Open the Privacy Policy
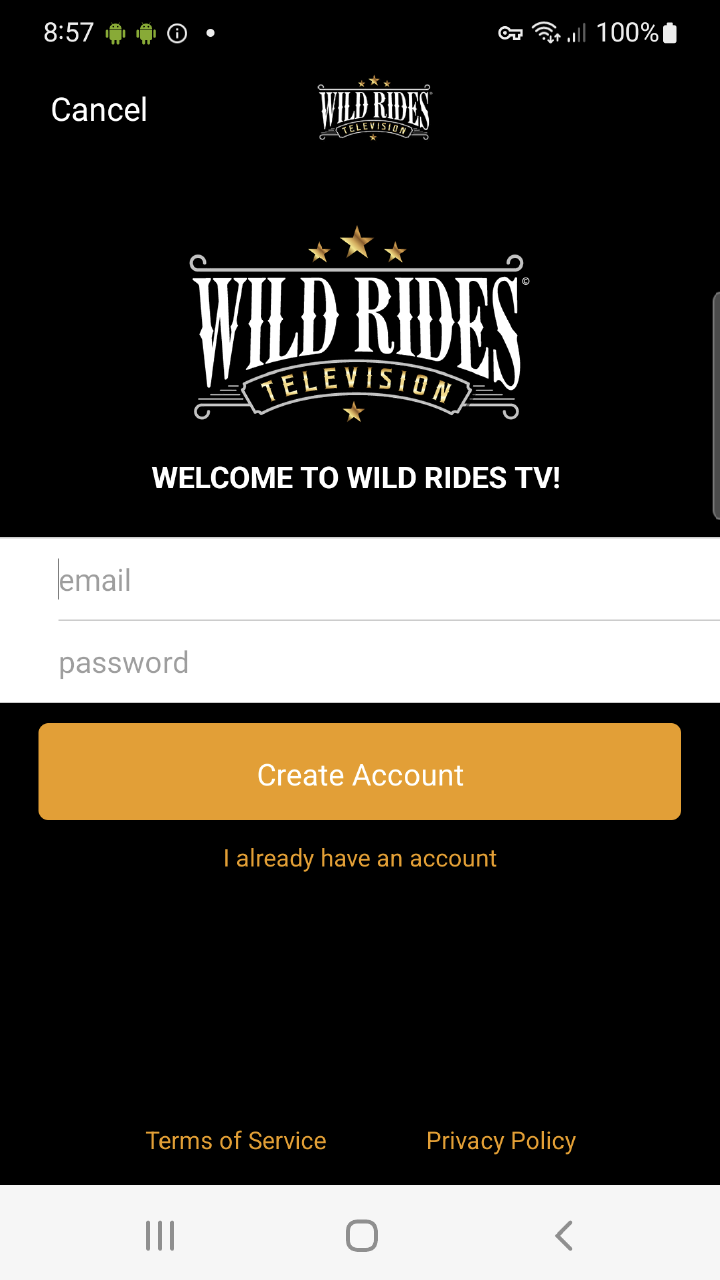Viewport: 720px width, 1280px height. coord(501,1140)
